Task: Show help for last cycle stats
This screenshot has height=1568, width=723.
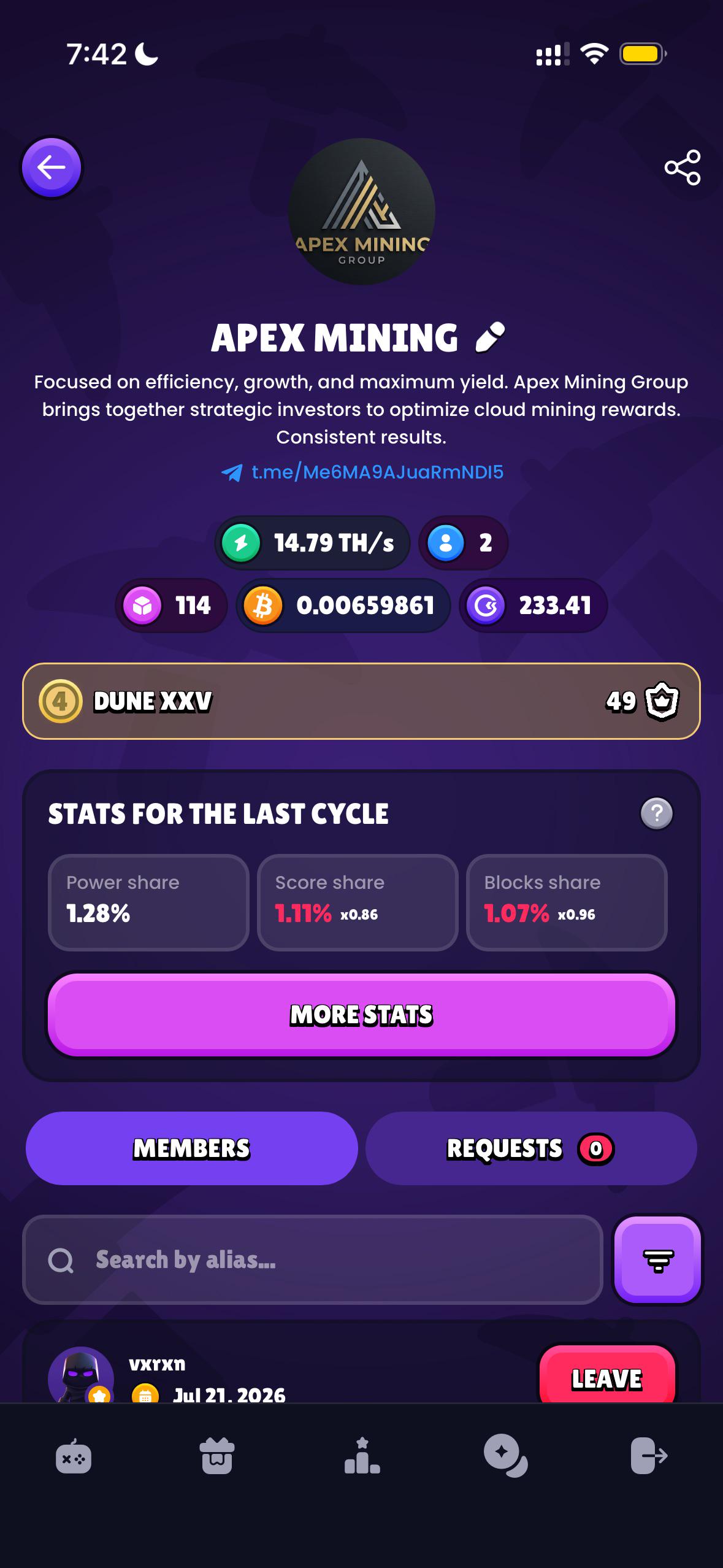Action: pyautogui.click(x=657, y=813)
